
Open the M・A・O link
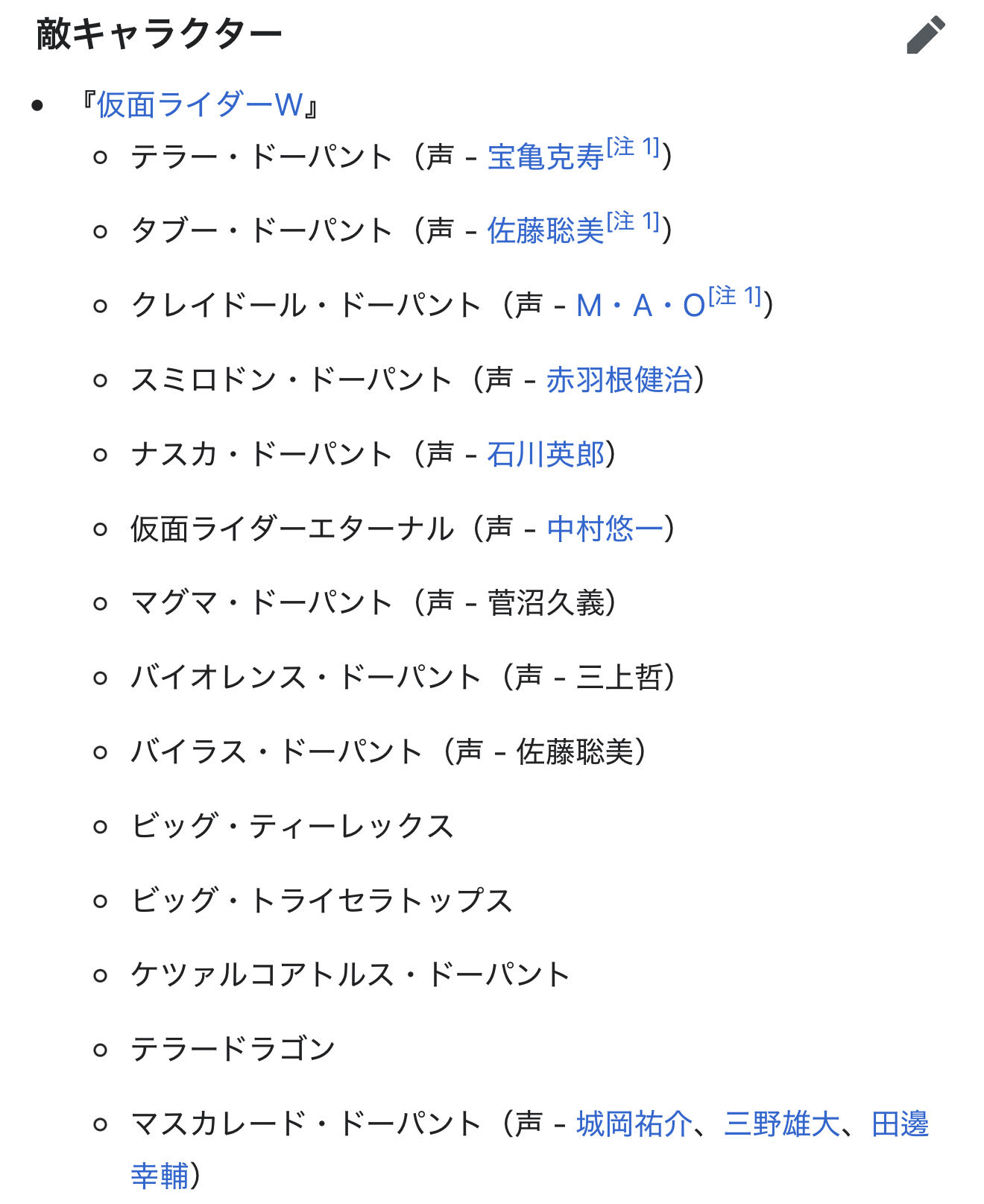tap(640, 306)
